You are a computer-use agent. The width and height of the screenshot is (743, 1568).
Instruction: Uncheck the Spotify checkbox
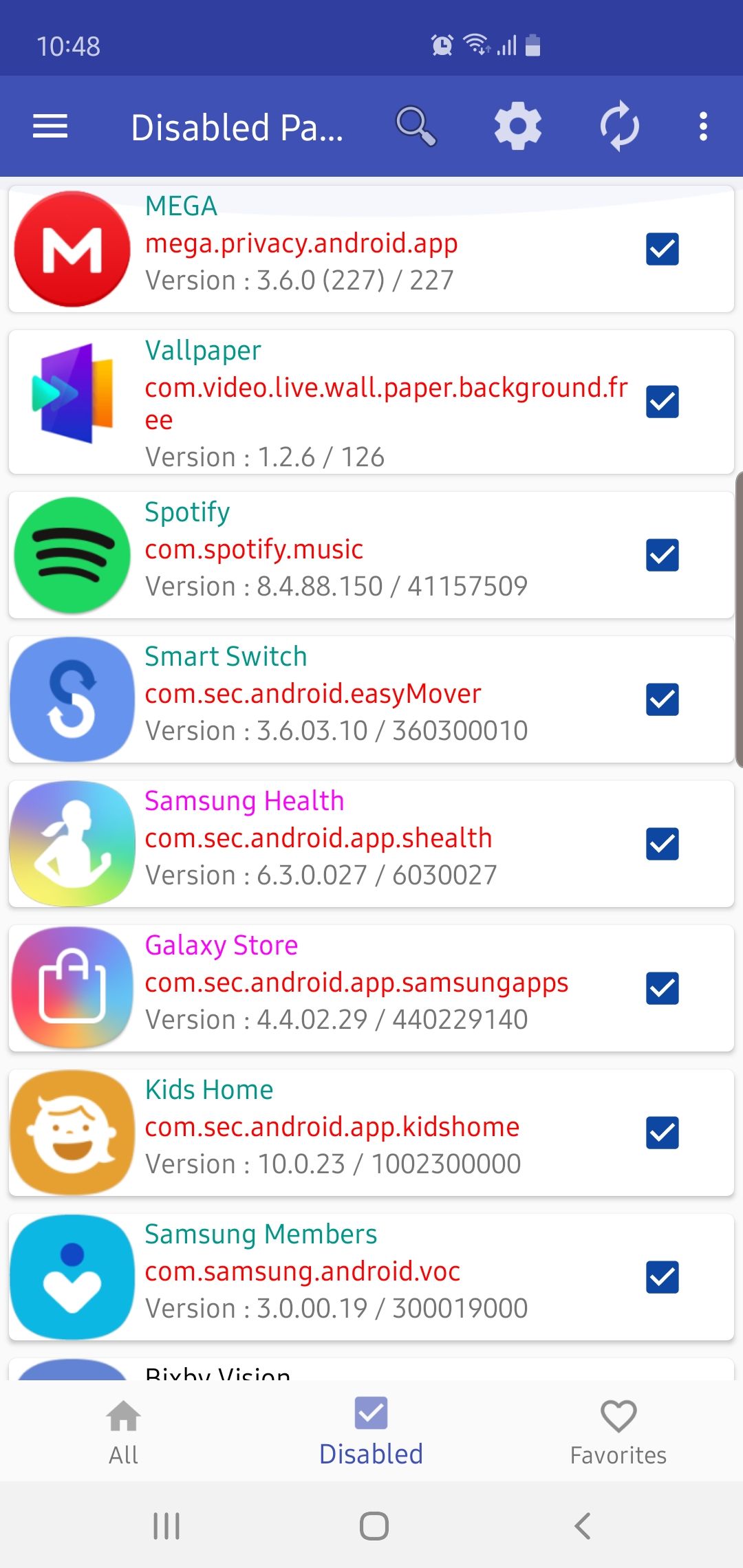pos(663,555)
